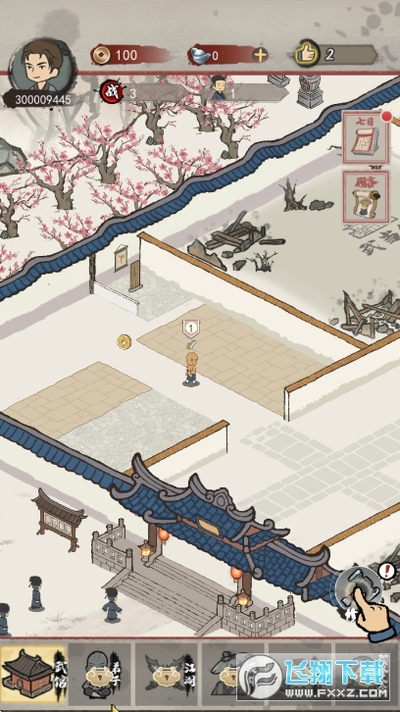Open the 剧客 scroll panel
Viewport: 400px width, 712px height.
[366, 197]
